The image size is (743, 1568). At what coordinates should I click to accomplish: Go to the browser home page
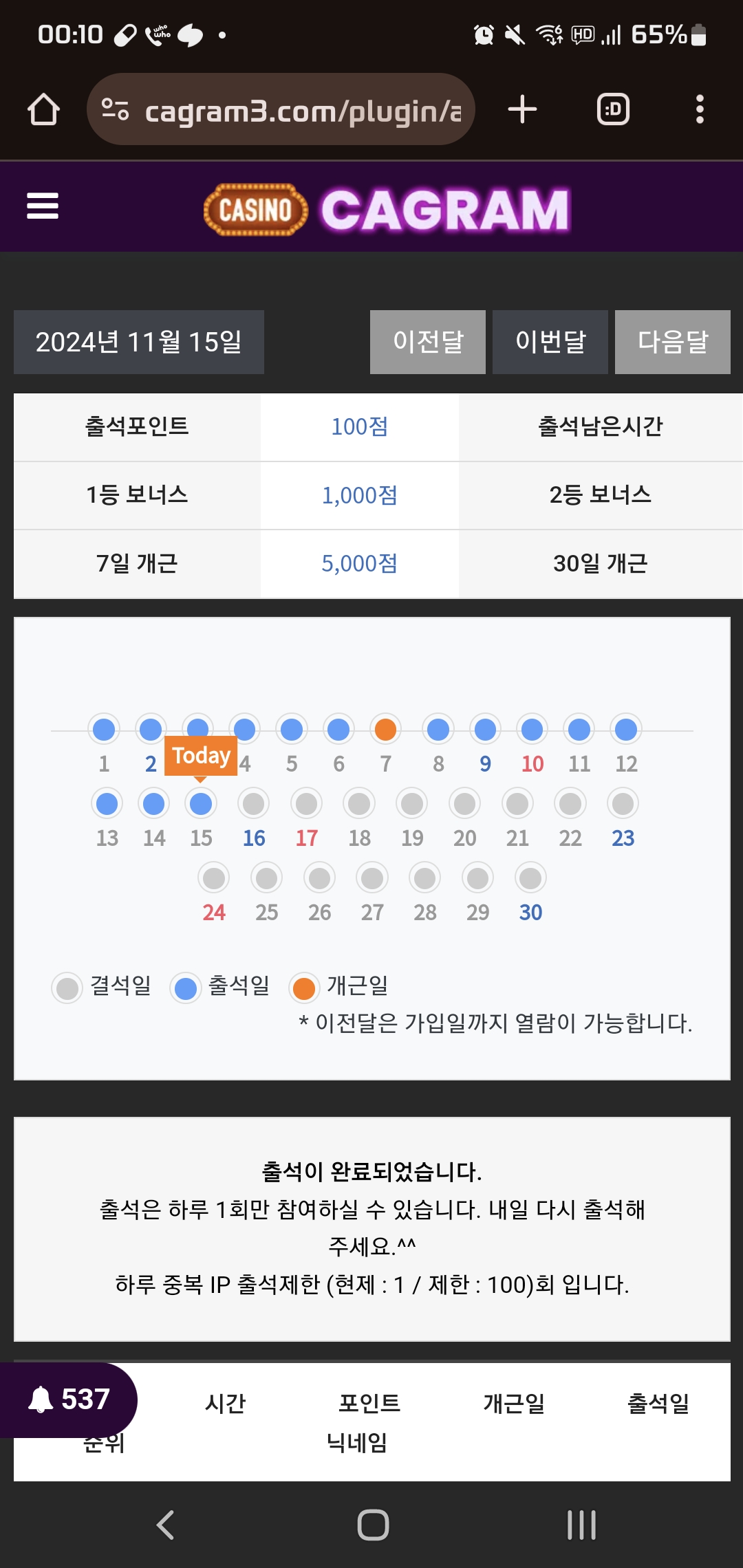pyautogui.click(x=43, y=110)
